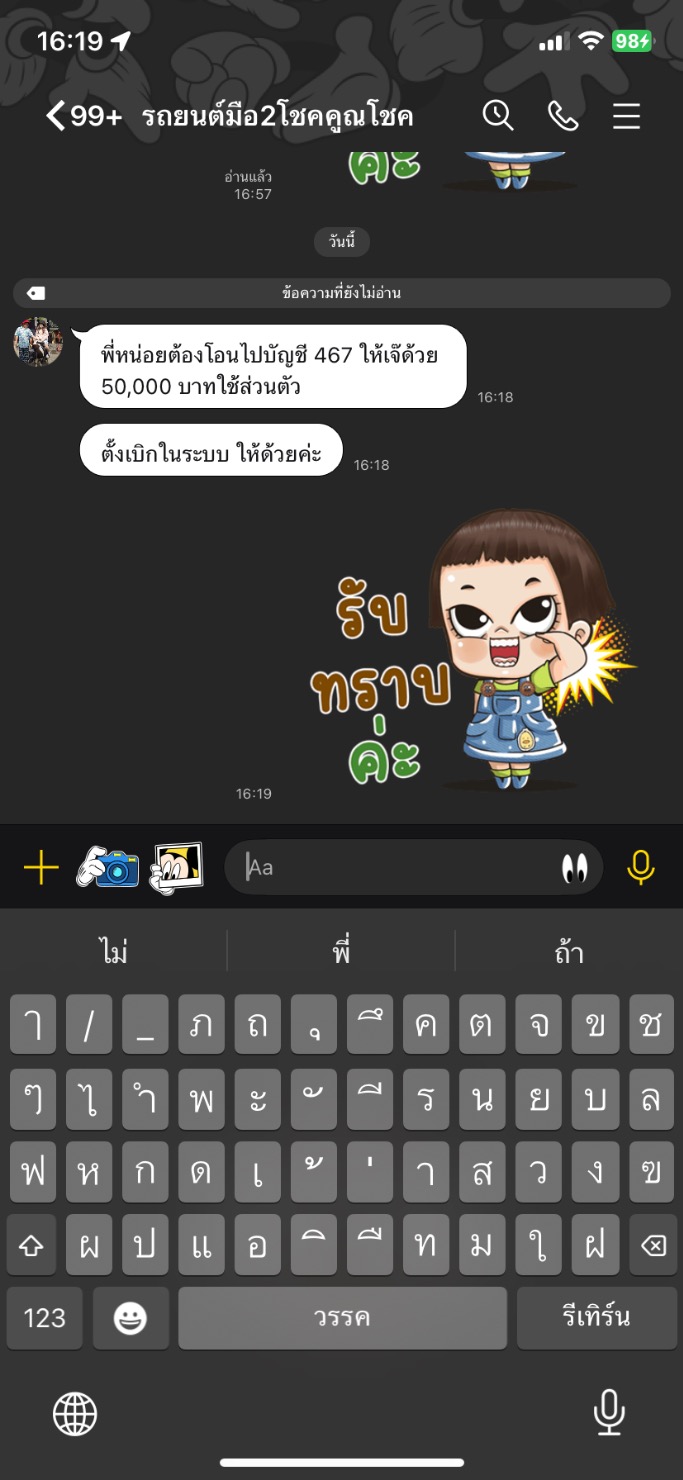Record a voice message
Screen dimensions: 683x1480
click(640, 867)
